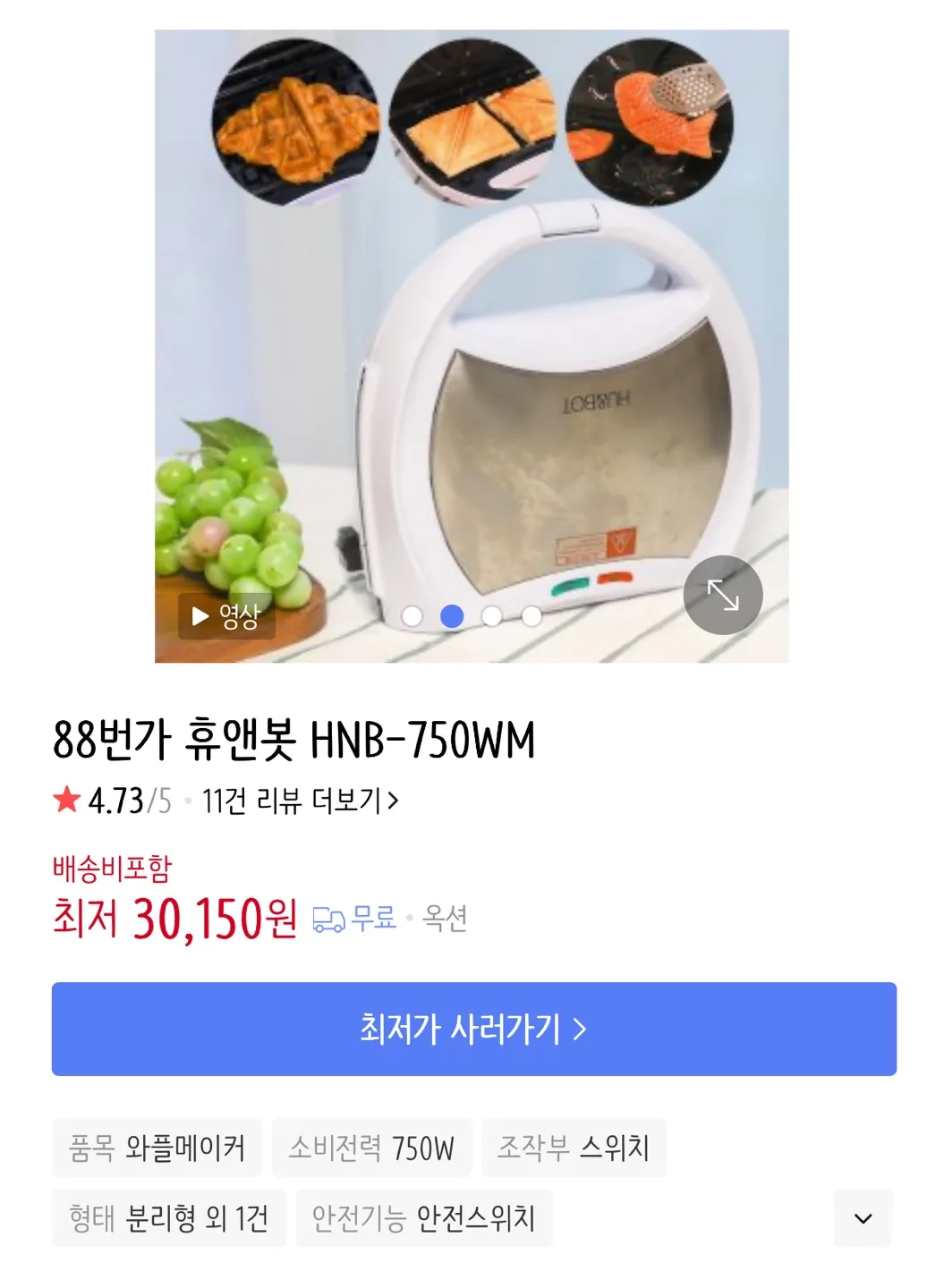The image size is (944, 1288).
Task: Select the 품목 와플메이커 chip
Action: coord(157,1148)
